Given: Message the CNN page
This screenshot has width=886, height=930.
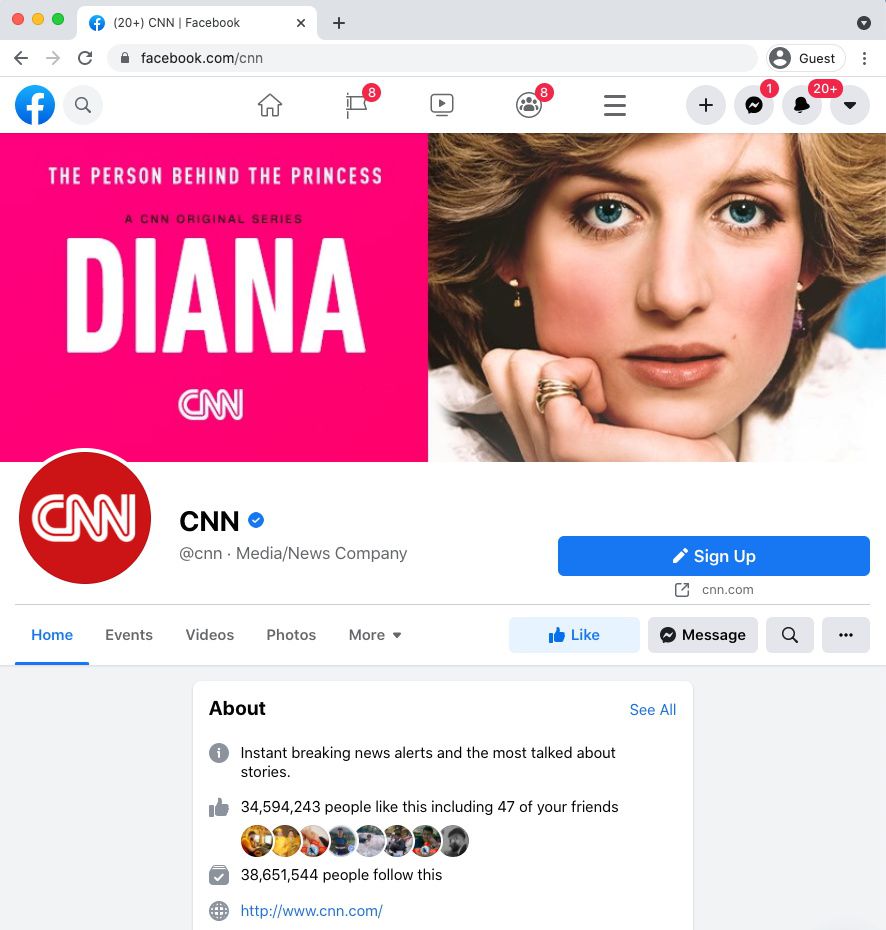Looking at the screenshot, I should point(703,635).
